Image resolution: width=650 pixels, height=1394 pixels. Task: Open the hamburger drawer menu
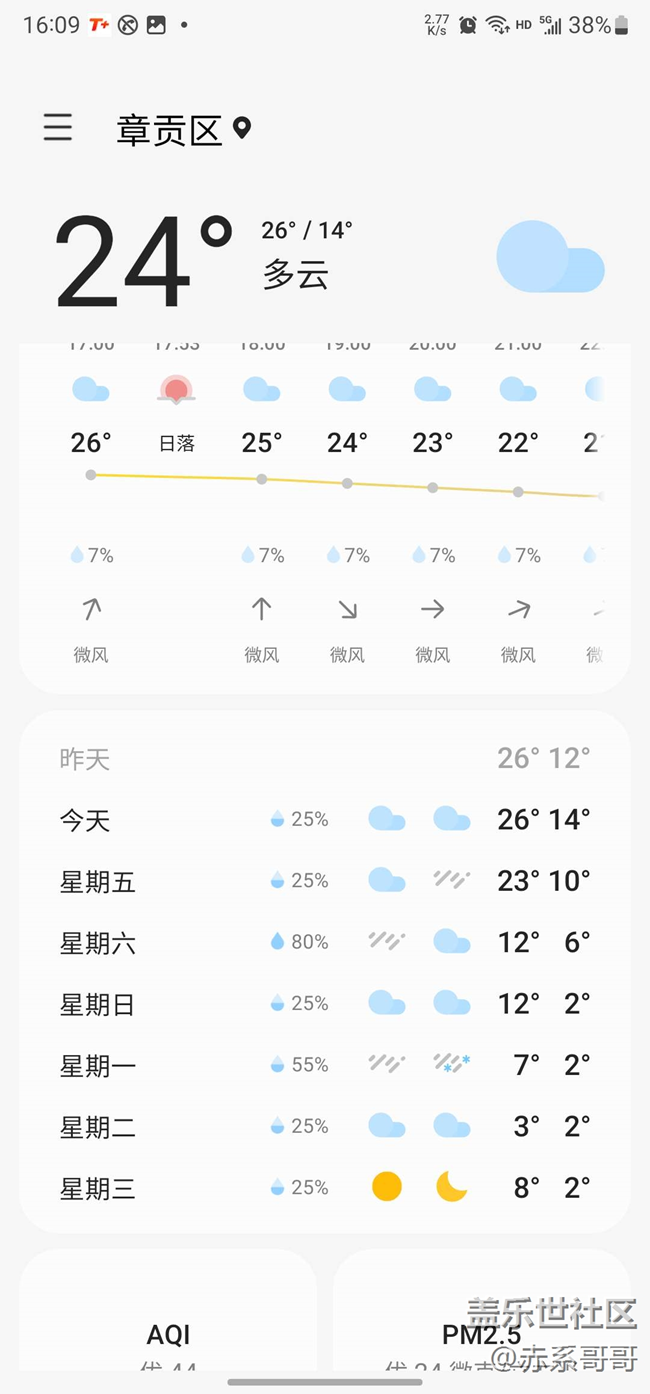tap(58, 128)
